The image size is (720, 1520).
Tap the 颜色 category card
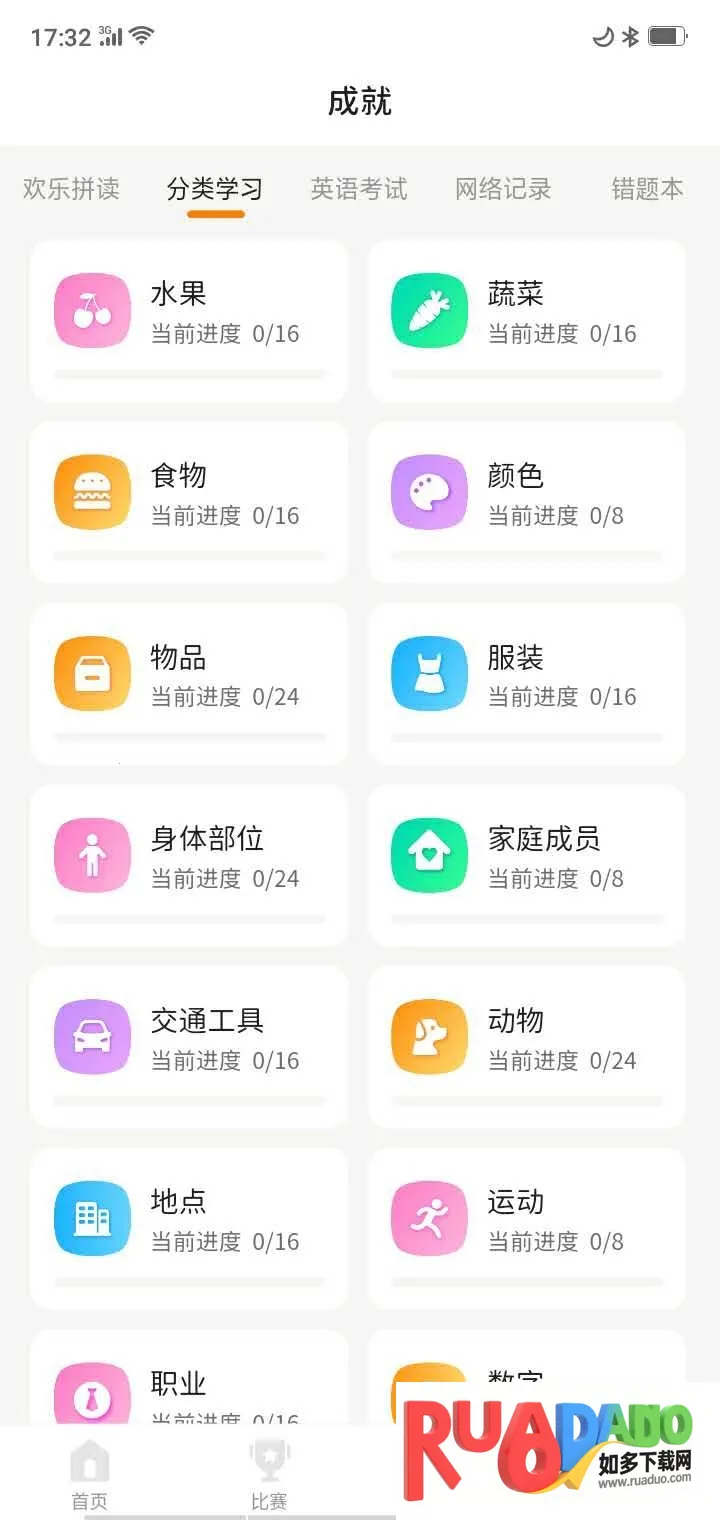[527, 502]
